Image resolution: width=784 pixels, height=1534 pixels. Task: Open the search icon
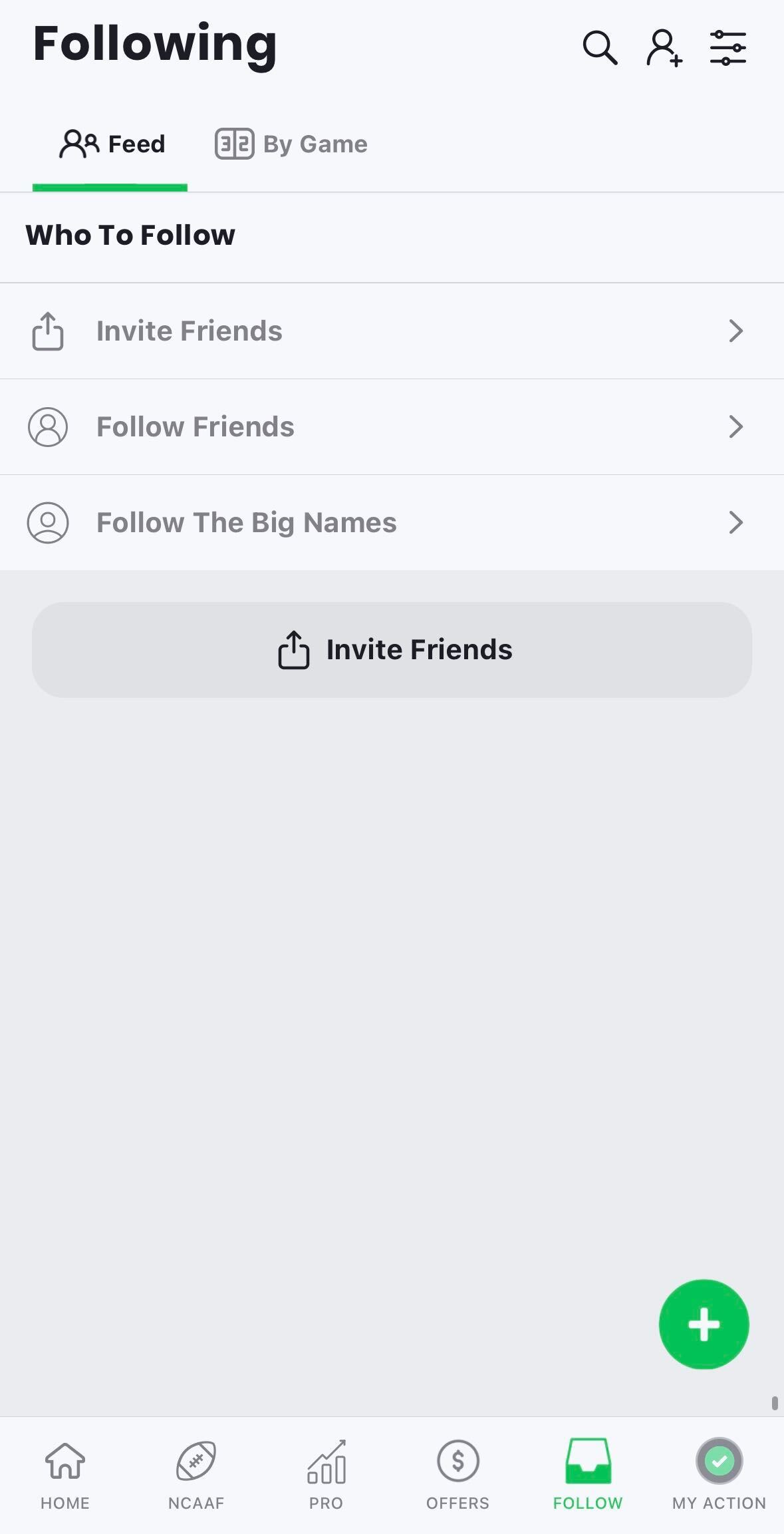point(599,47)
